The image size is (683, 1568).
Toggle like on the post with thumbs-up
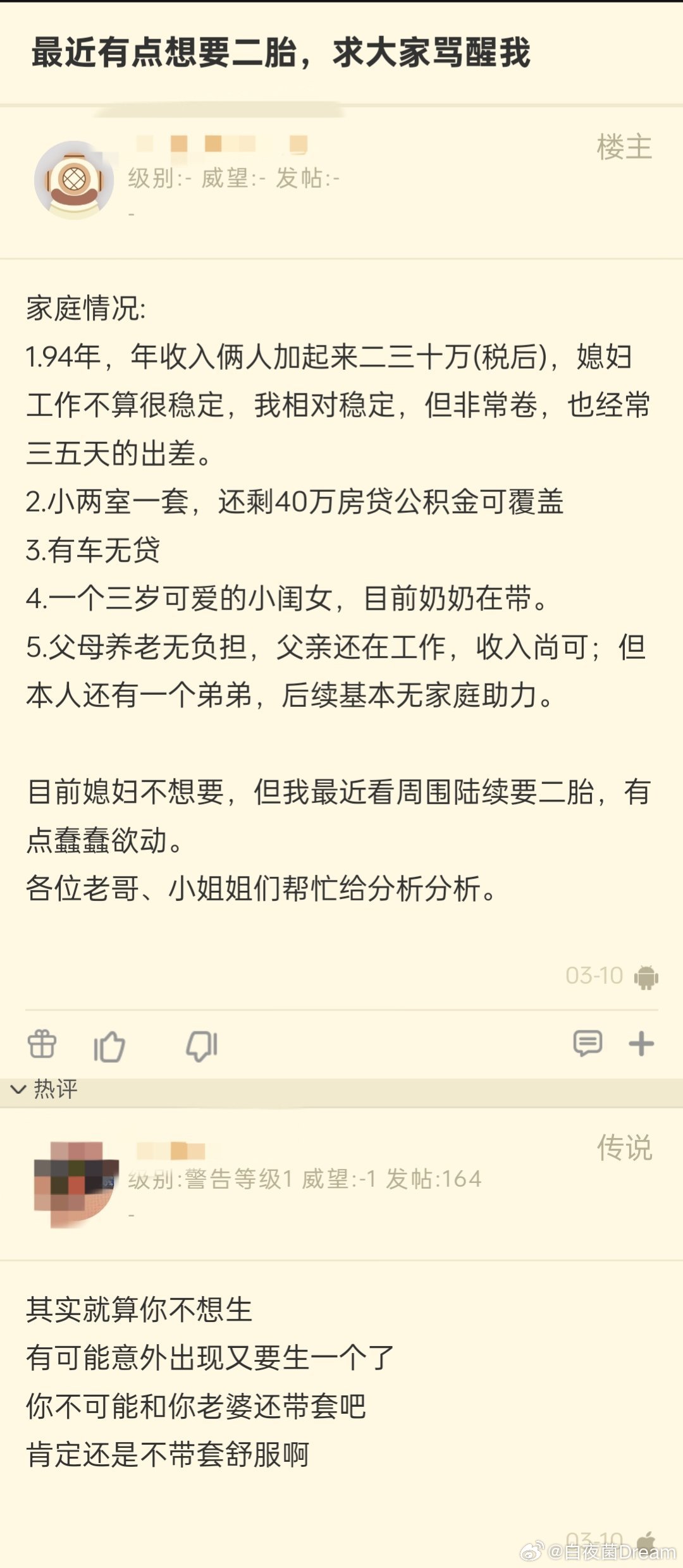click(x=109, y=1046)
